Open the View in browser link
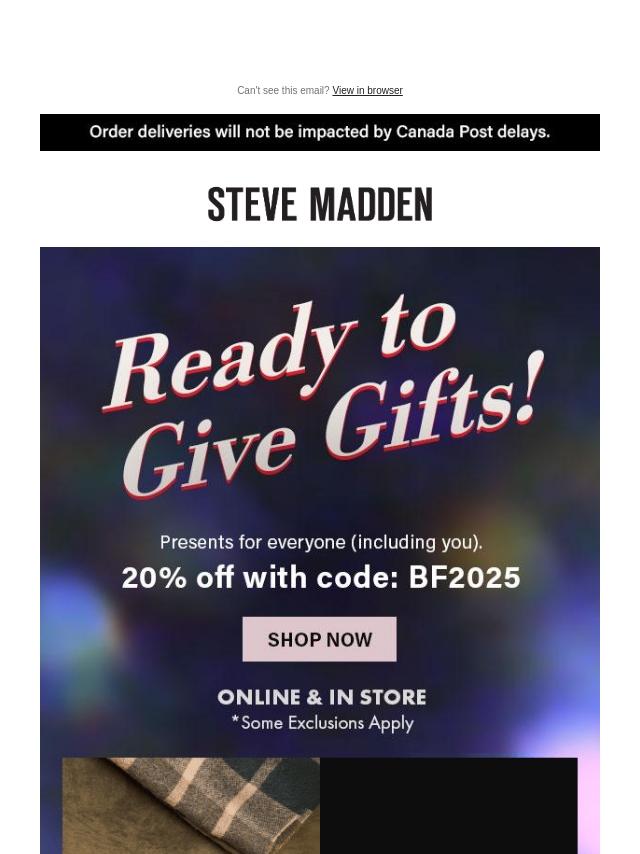The height and width of the screenshot is (854, 640). click(367, 90)
